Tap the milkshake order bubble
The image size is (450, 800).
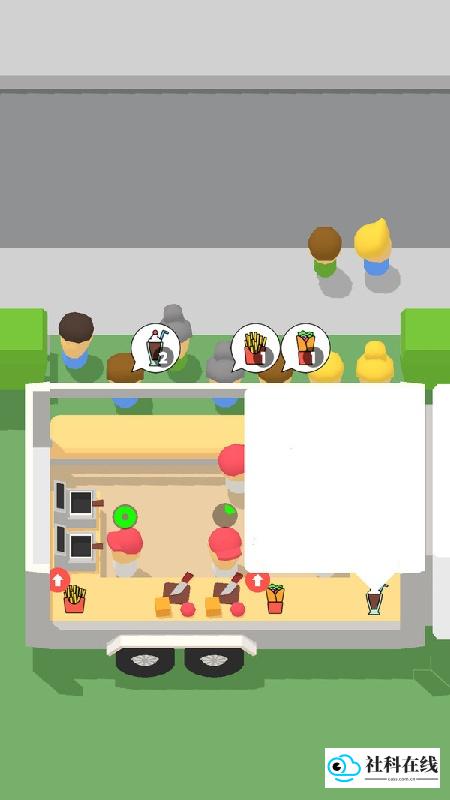155,347
